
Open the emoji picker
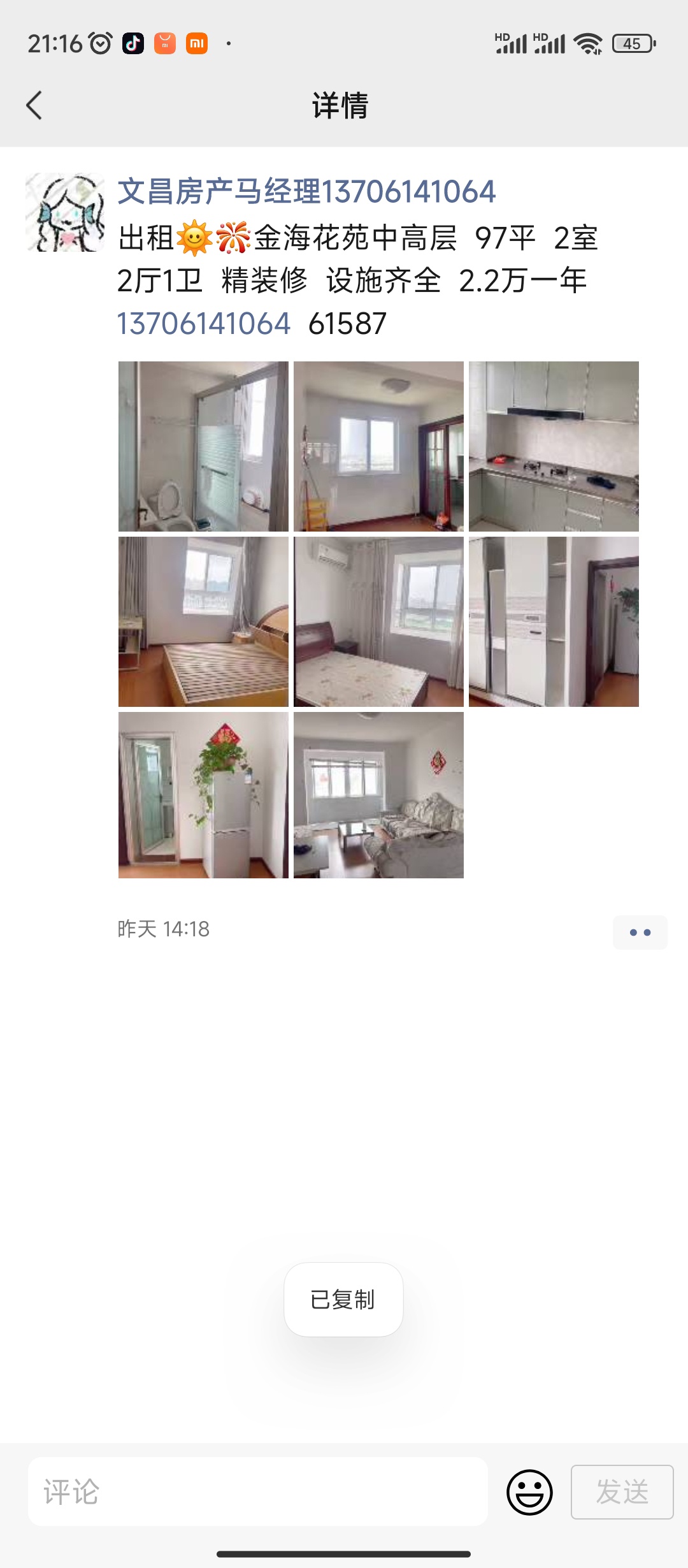529,1492
